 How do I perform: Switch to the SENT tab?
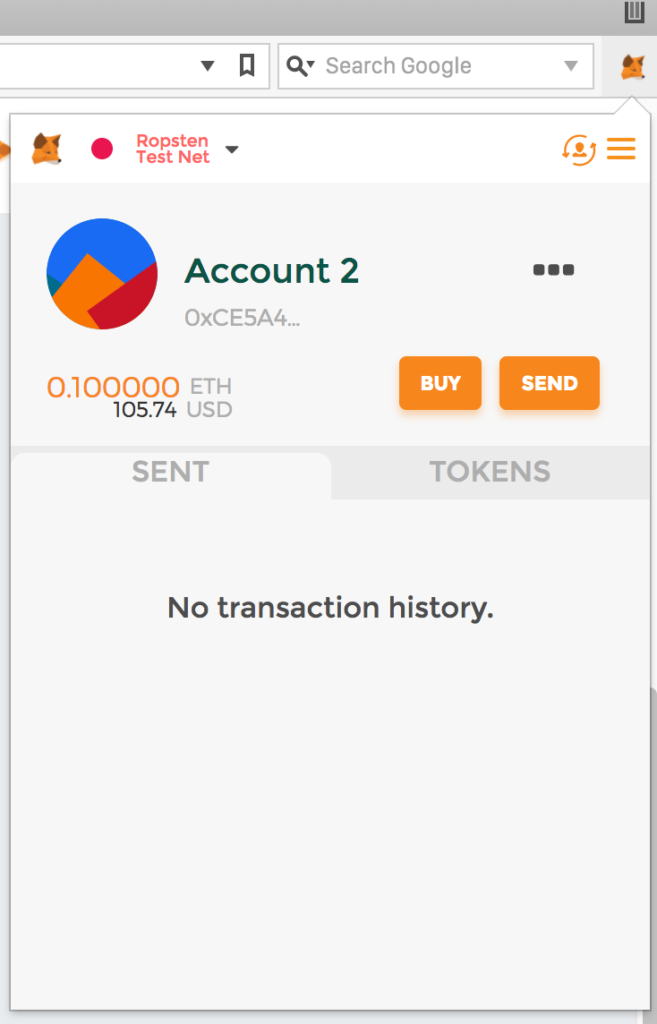pyautogui.click(x=170, y=472)
